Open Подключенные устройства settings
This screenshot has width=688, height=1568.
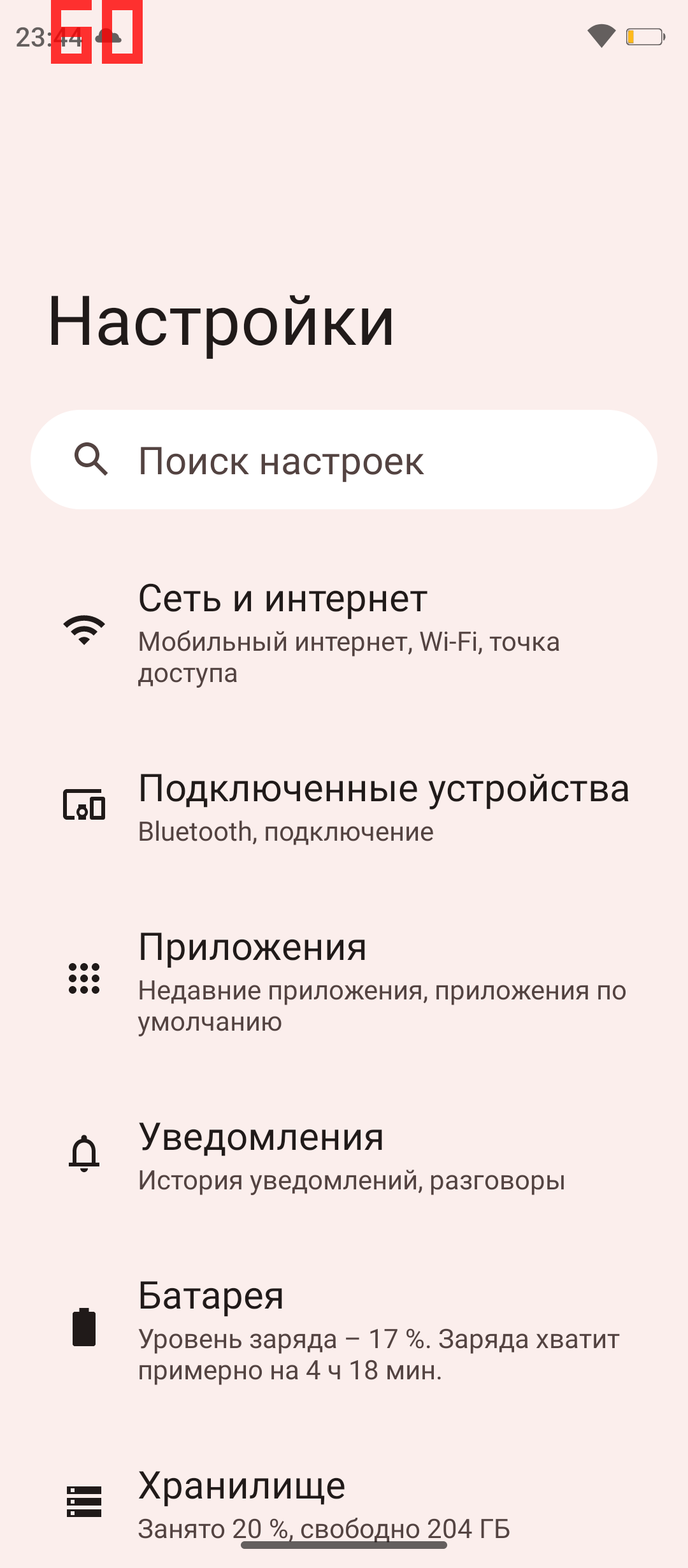click(344, 806)
